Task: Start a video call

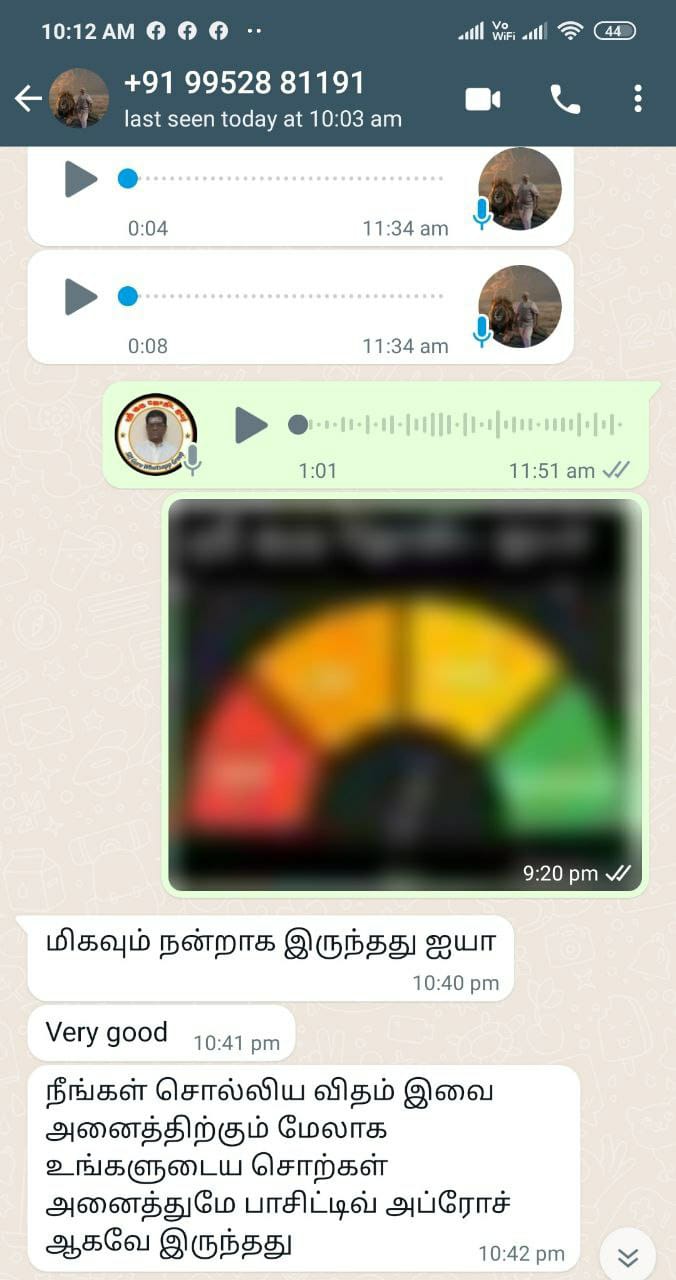Action: click(483, 98)
